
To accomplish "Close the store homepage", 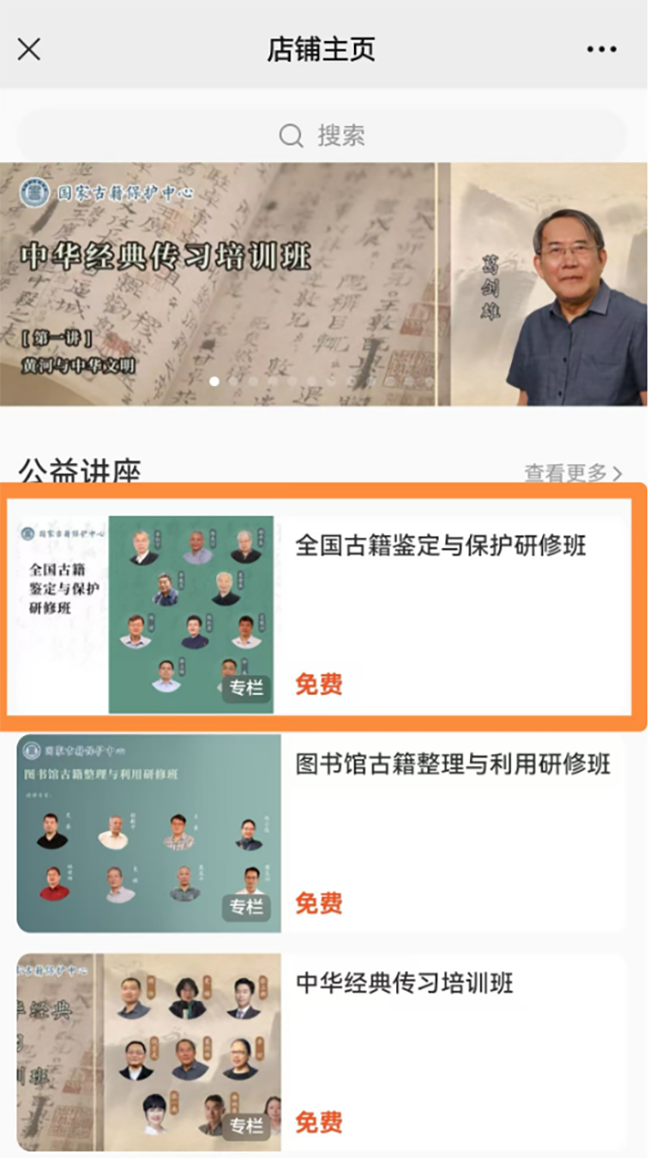I will coord(30,49).
